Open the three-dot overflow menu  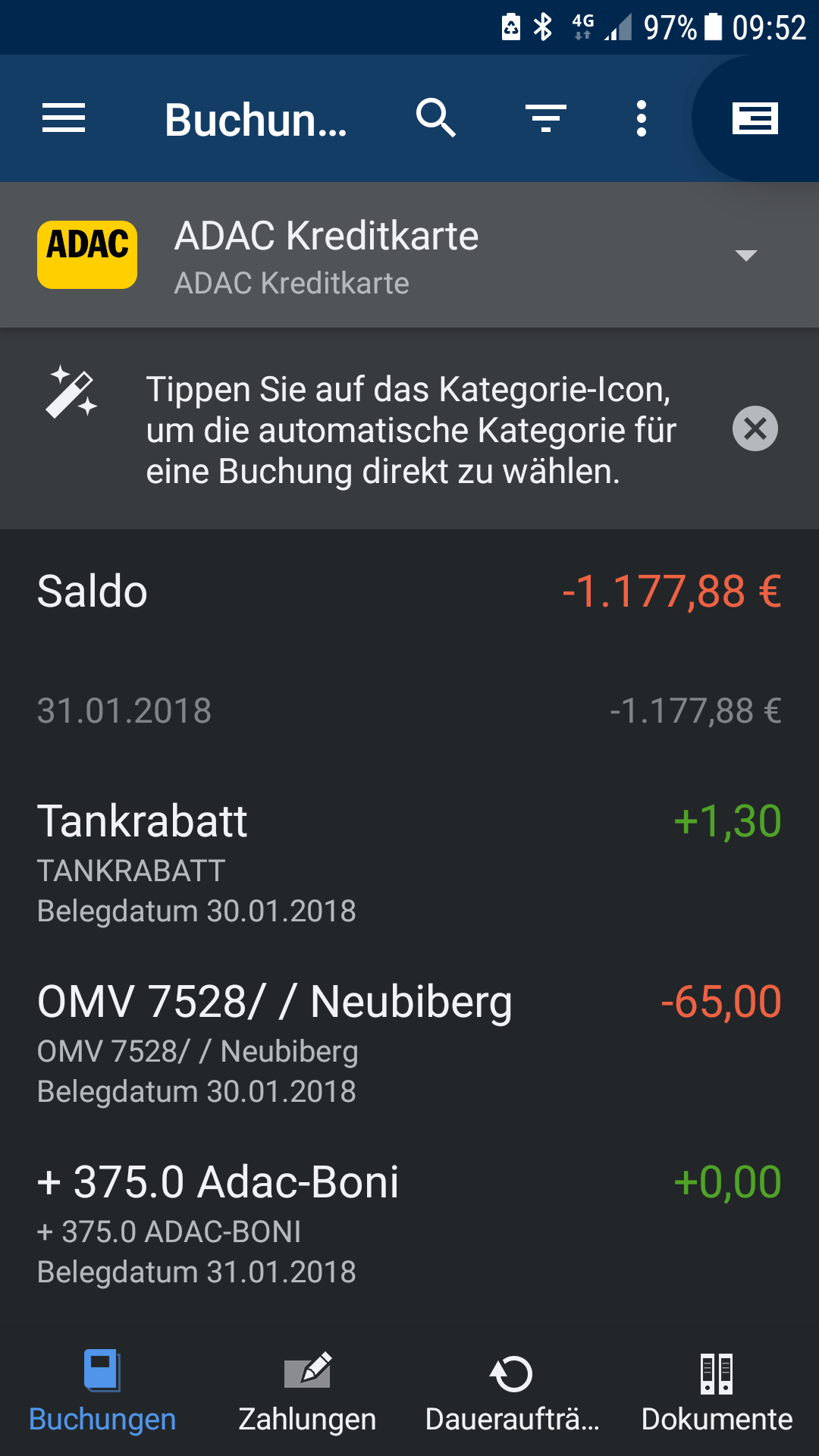pyautogui.click(x=642, y=118)
